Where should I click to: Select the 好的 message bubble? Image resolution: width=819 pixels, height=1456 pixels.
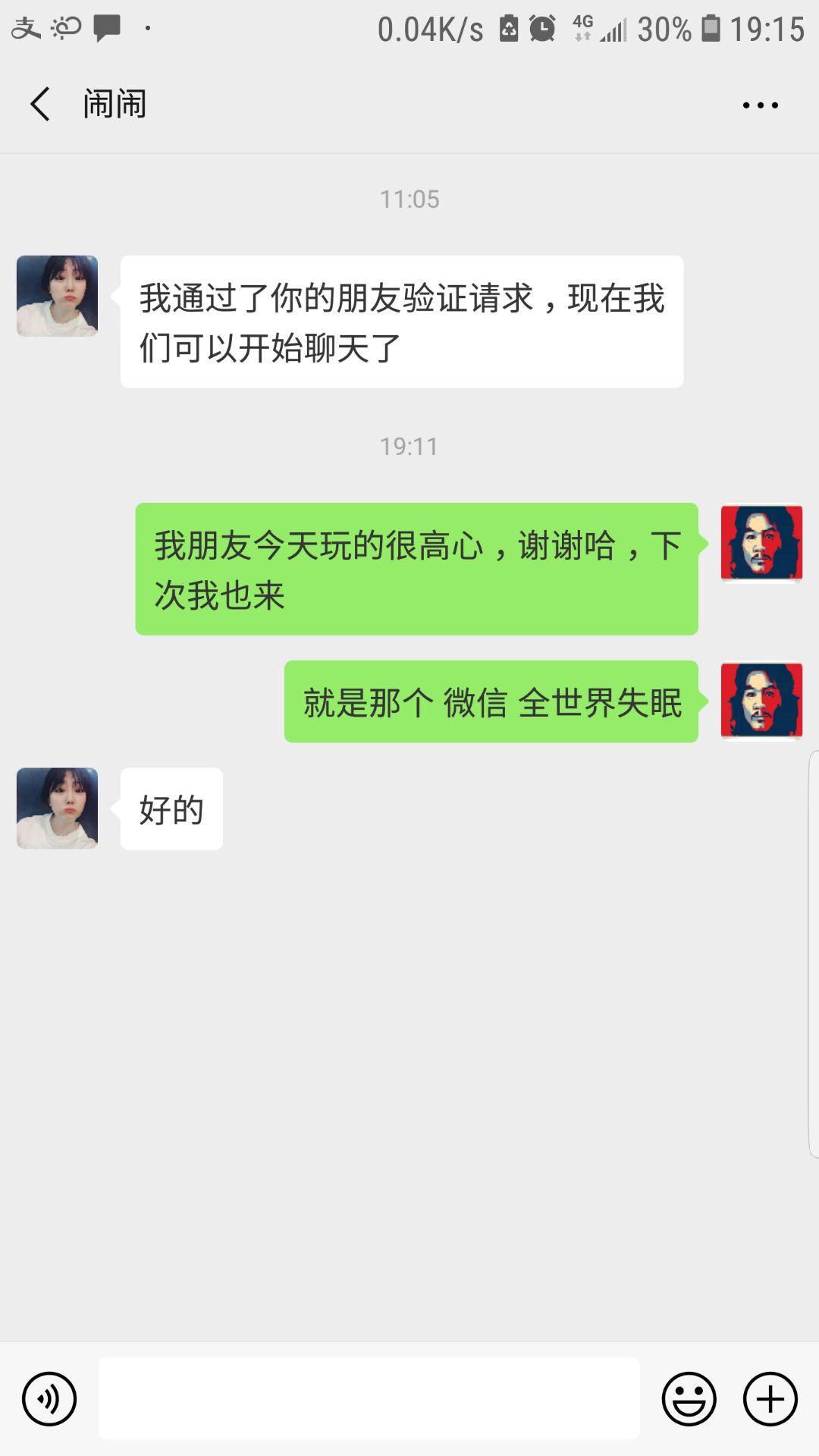[171, 808]
